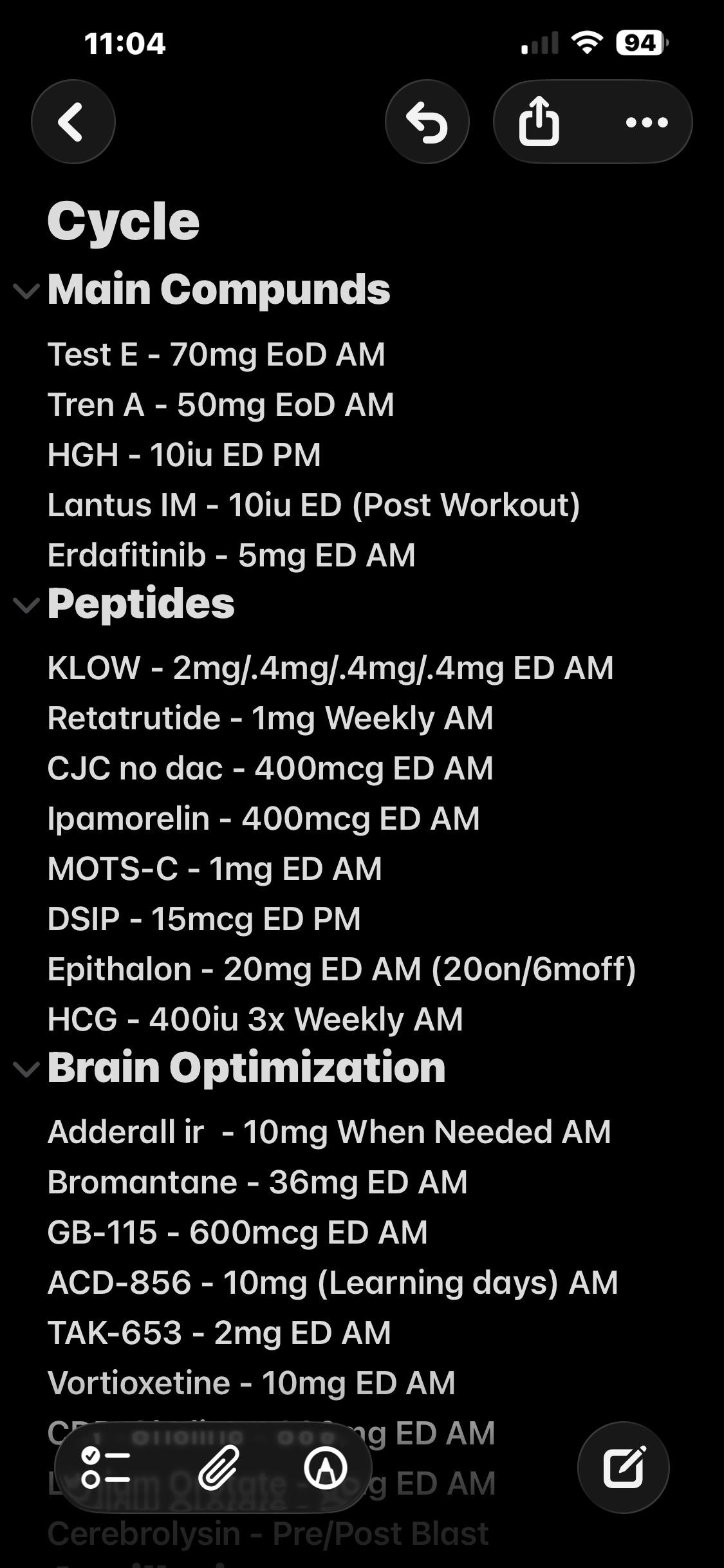The height and width of the screenshot is (1568, 724).
Task: Collapse the Peptides section
Action: (x=26, y=605)
